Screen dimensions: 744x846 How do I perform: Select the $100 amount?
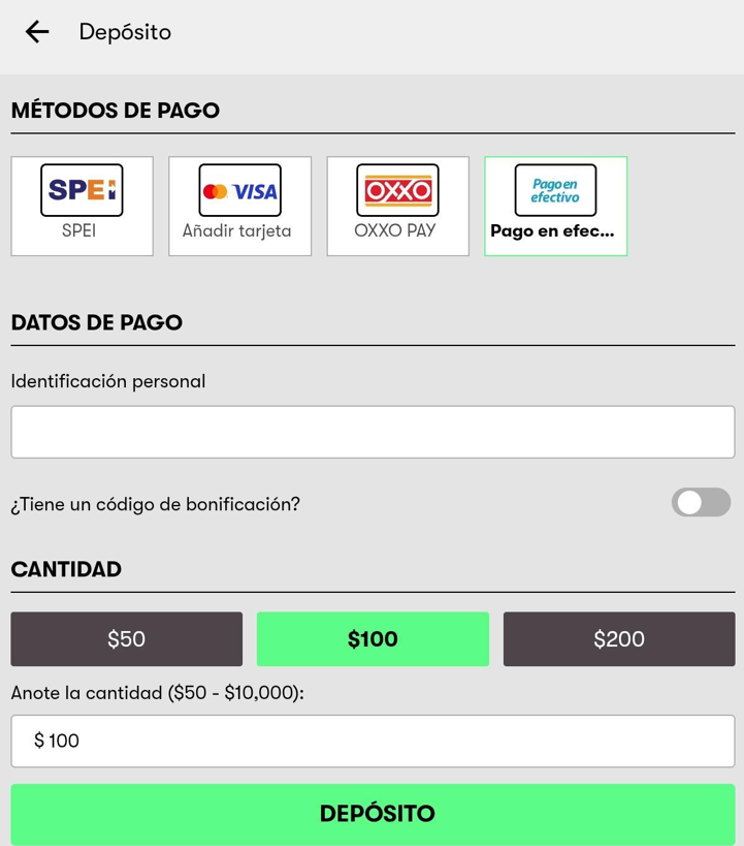pyautogui.click(x=372, y=639)
